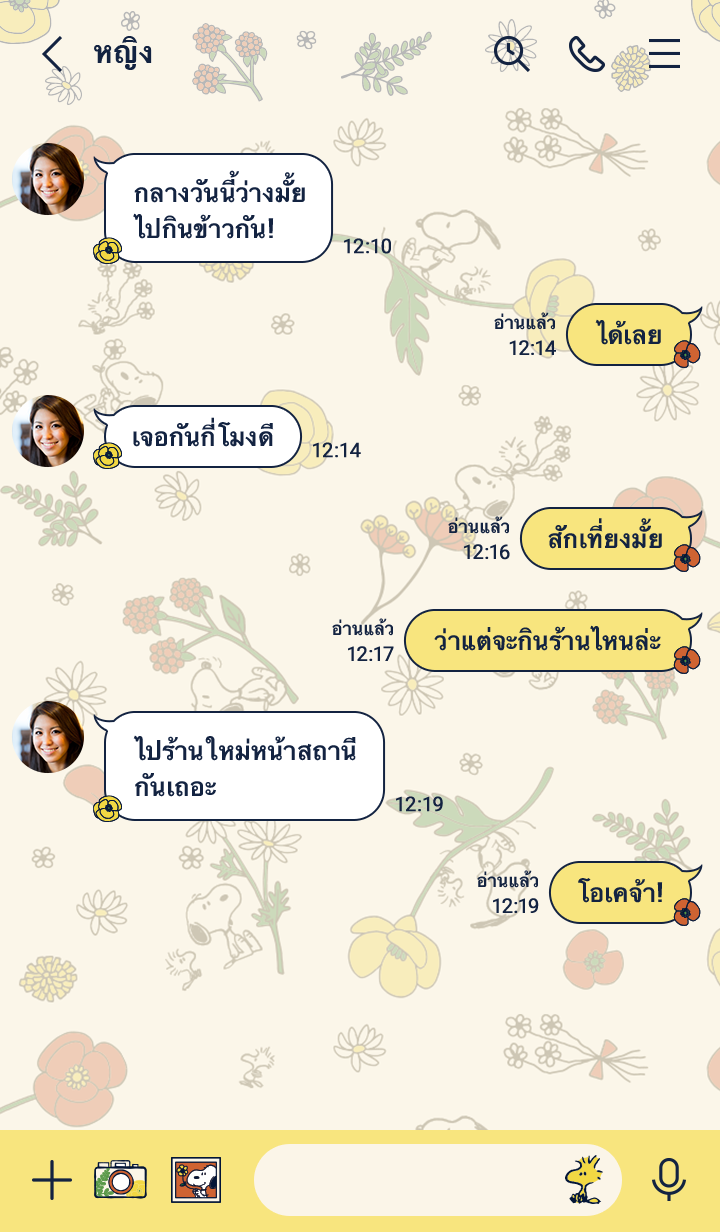720x1232 pixels.
Task: Record a voice message with the microphone
Action: pos(669,1180)
